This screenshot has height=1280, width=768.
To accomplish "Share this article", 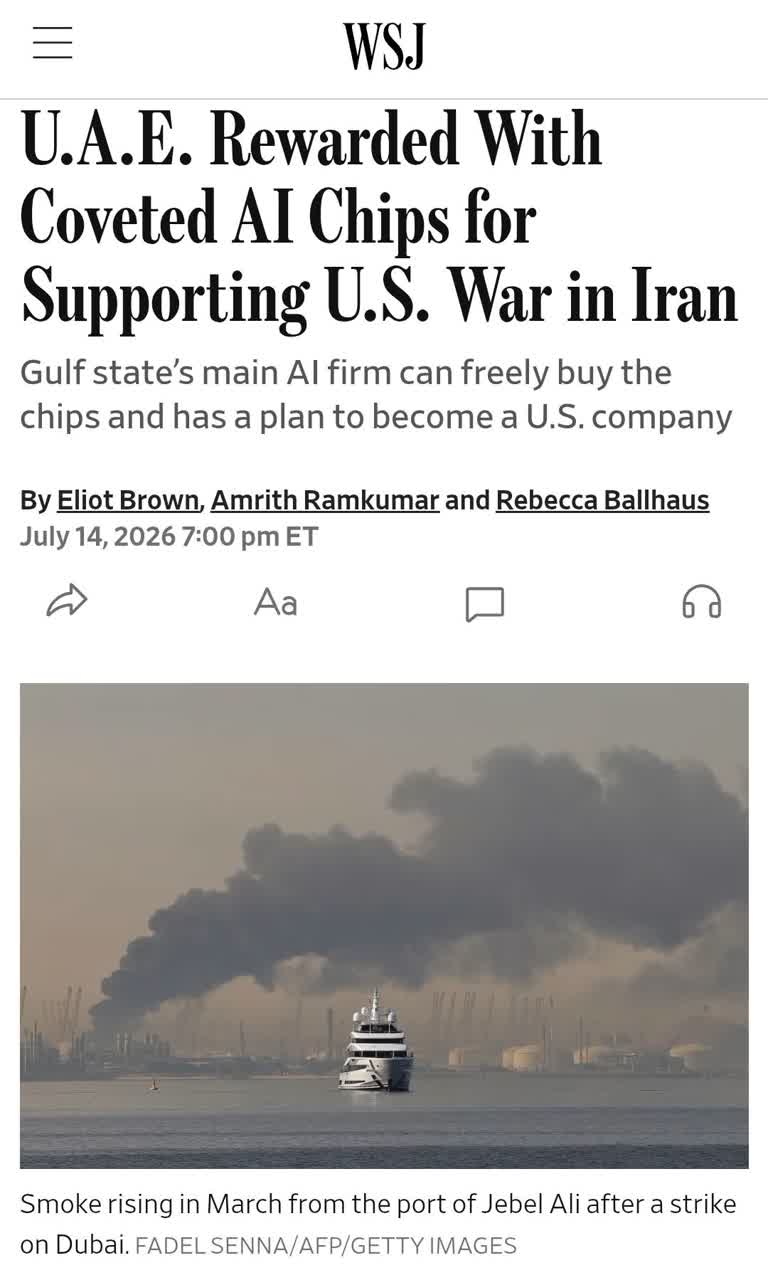I will coord(67,601).
